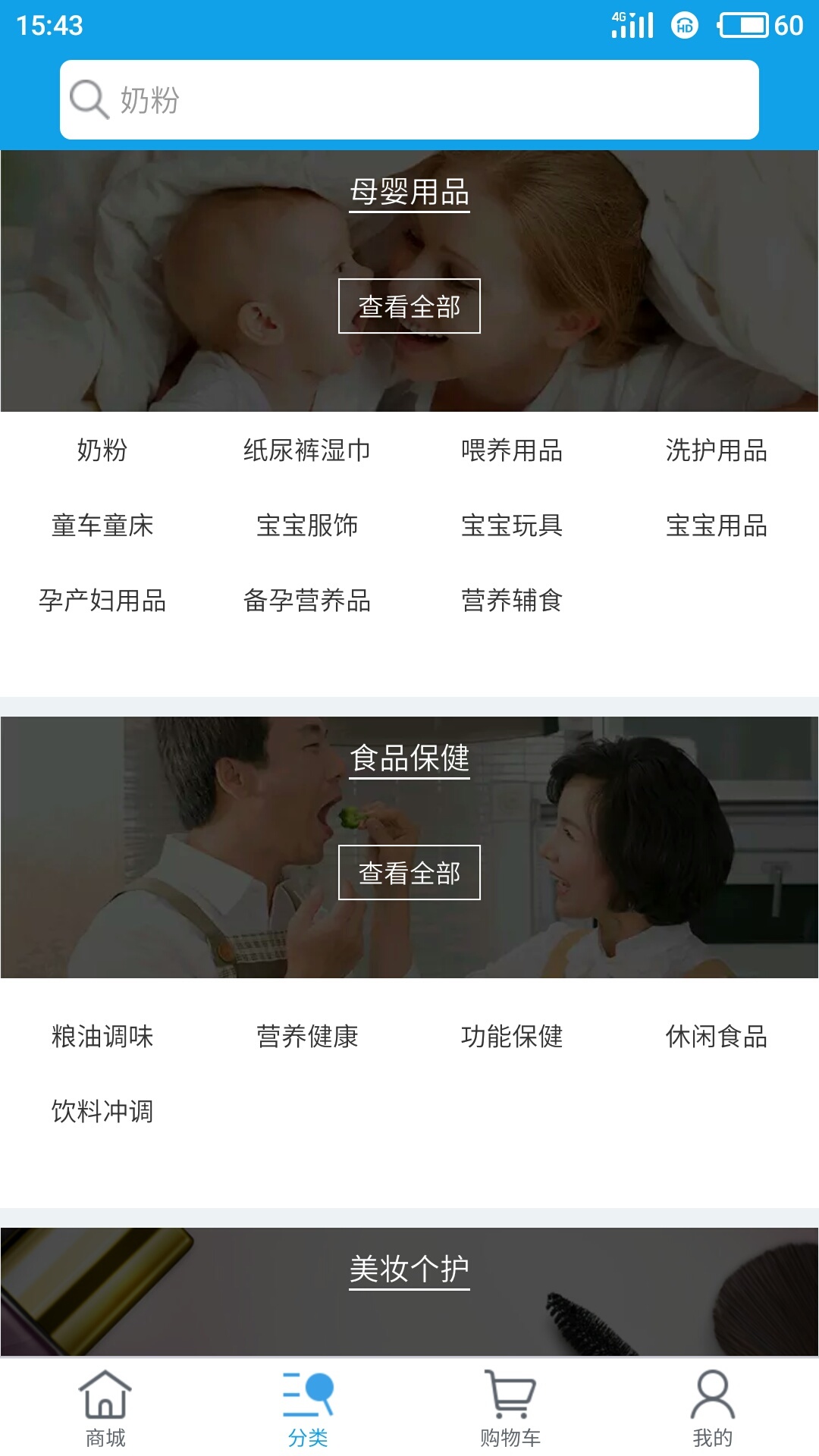This screenshot has width=819, height=1456.
Task: Browse 童车童床 items
Action: click(102, 526)
